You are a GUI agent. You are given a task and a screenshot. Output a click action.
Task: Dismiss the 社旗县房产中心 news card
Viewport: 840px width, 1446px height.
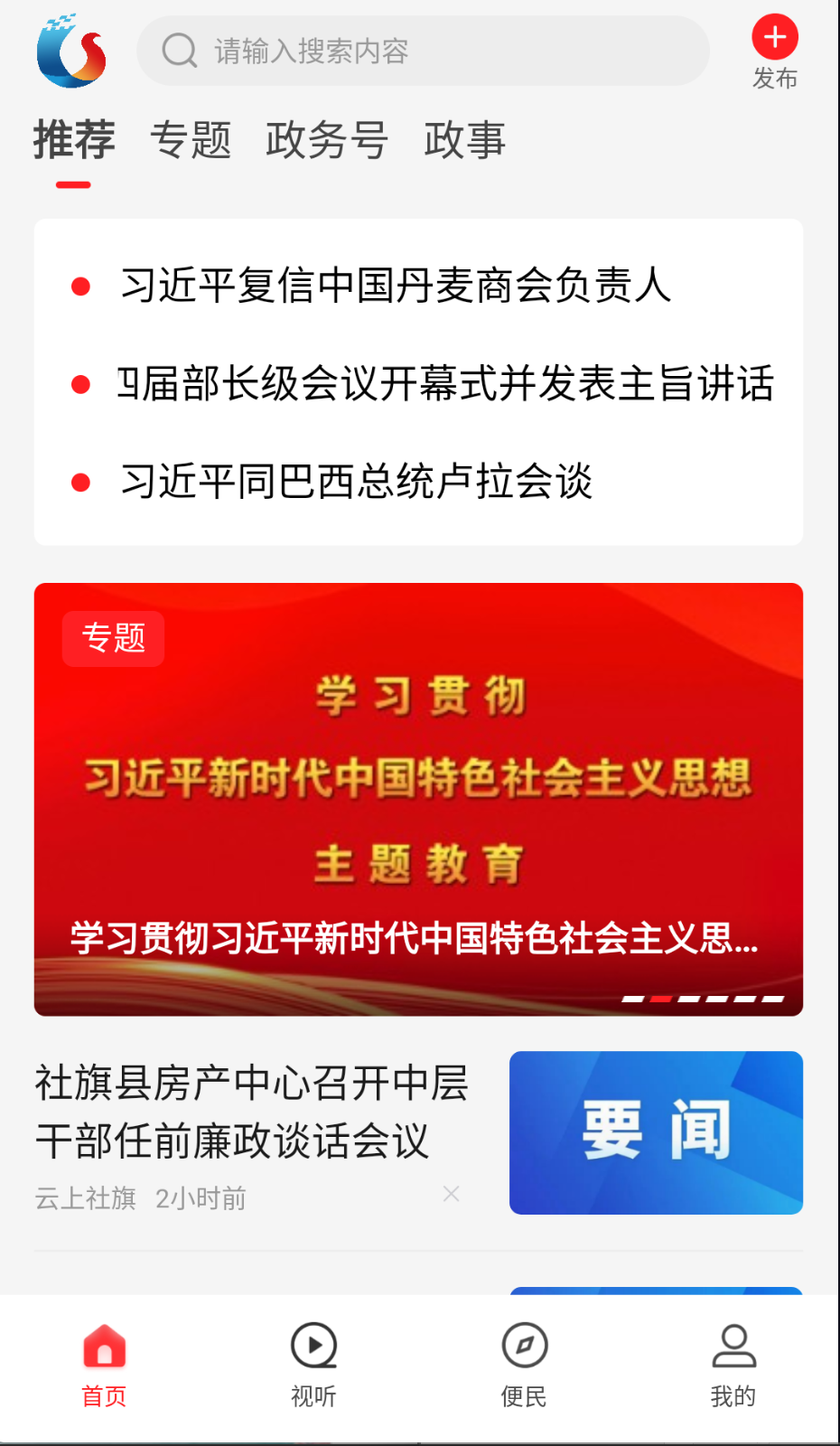pyautogui.click(x=452, y=1194)
